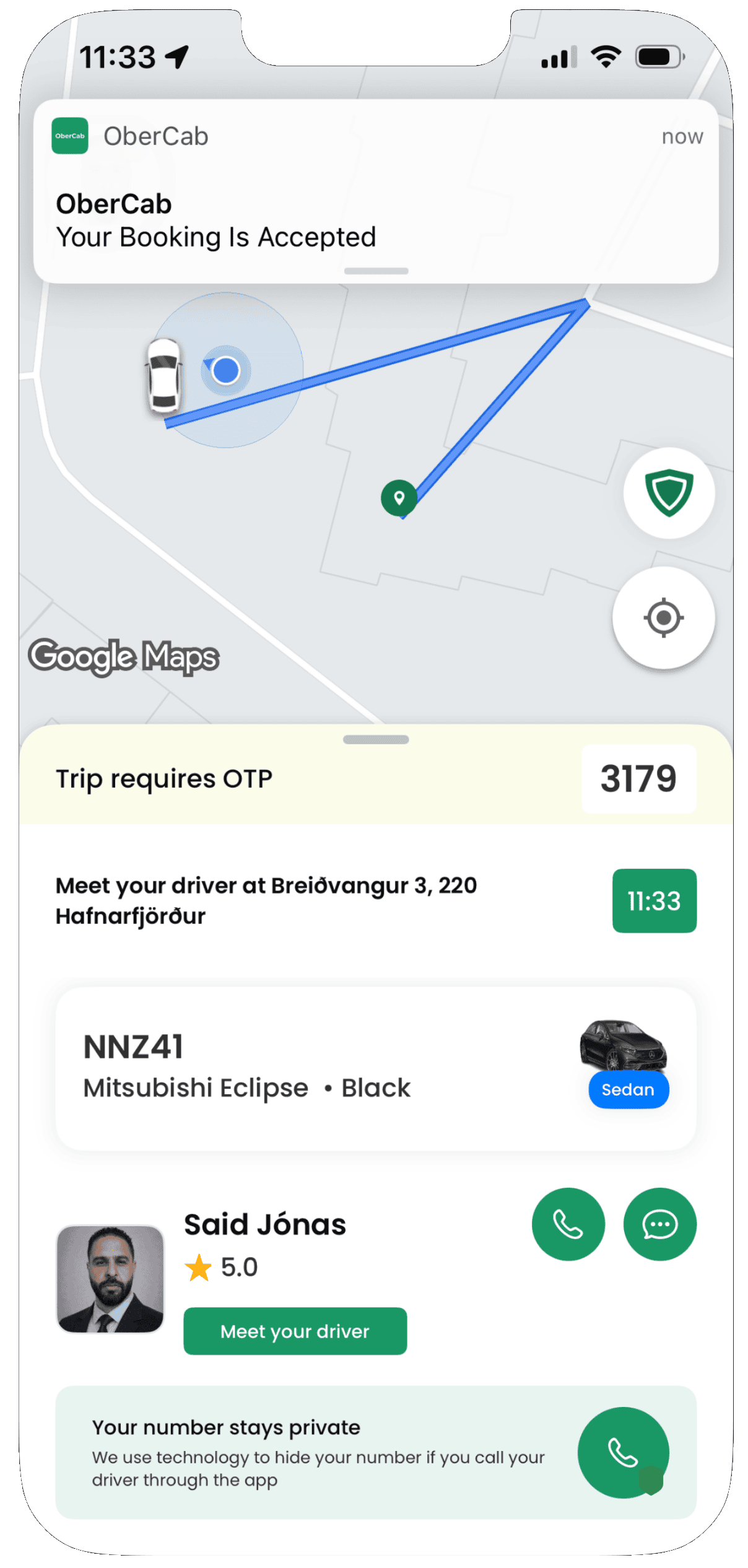Screen dimensions: 748x1568
Task: Message driver Said Jónas
Action: (659, 1224)
